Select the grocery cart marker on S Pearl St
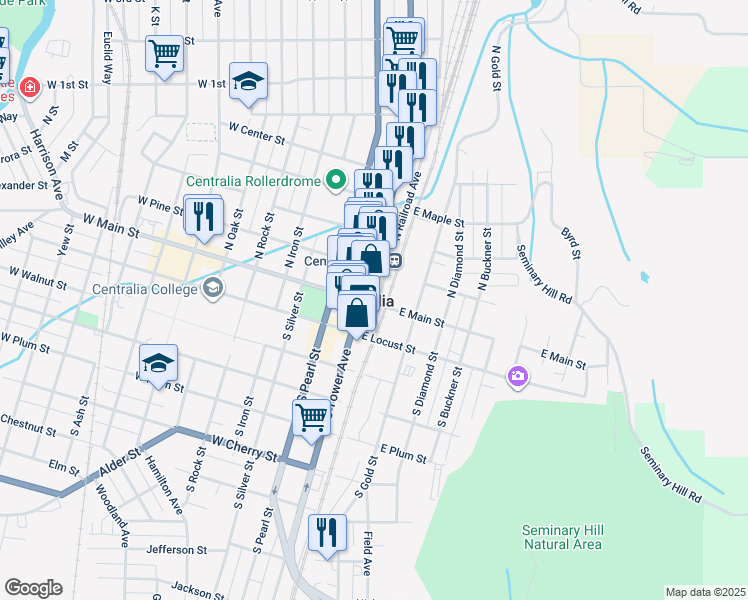Image resolution: width=748 pixels, height=600 pixels. 312,418
